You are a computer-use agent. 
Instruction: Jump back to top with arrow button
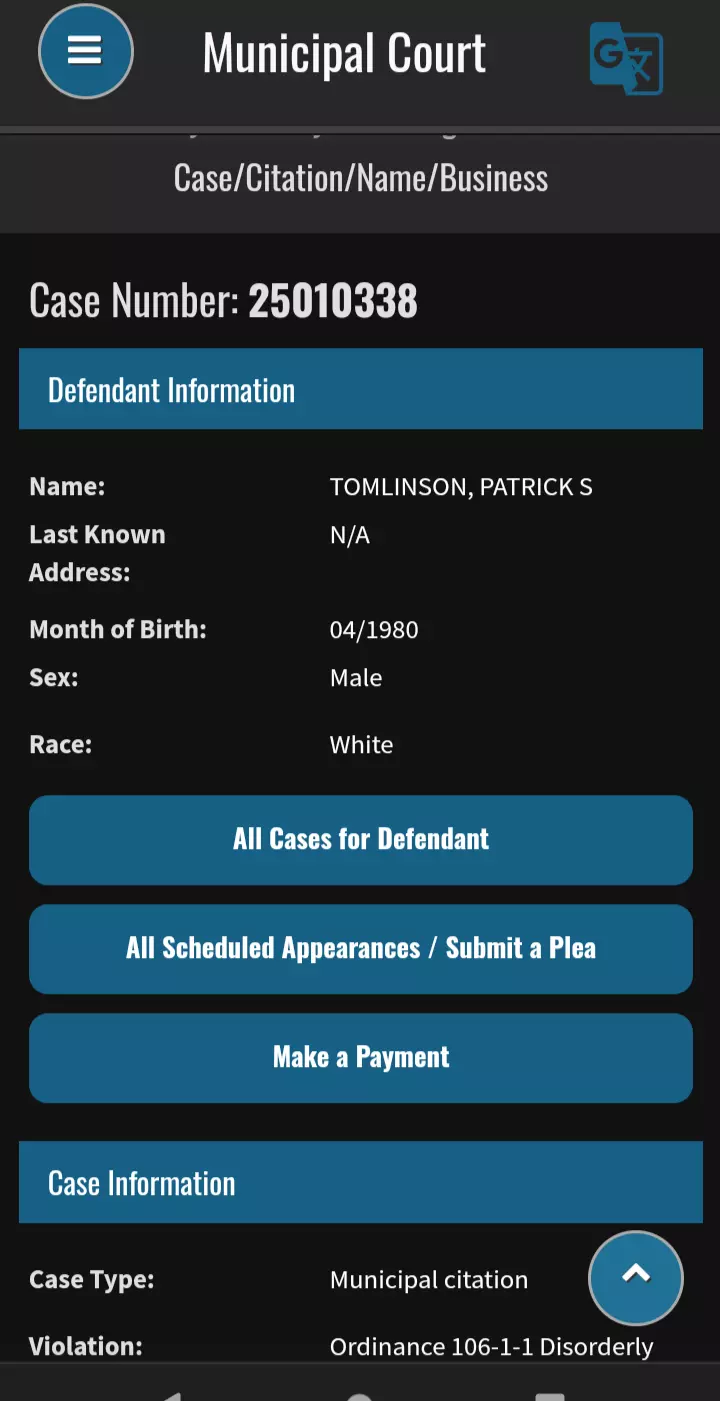click(x=636, y=1277)
